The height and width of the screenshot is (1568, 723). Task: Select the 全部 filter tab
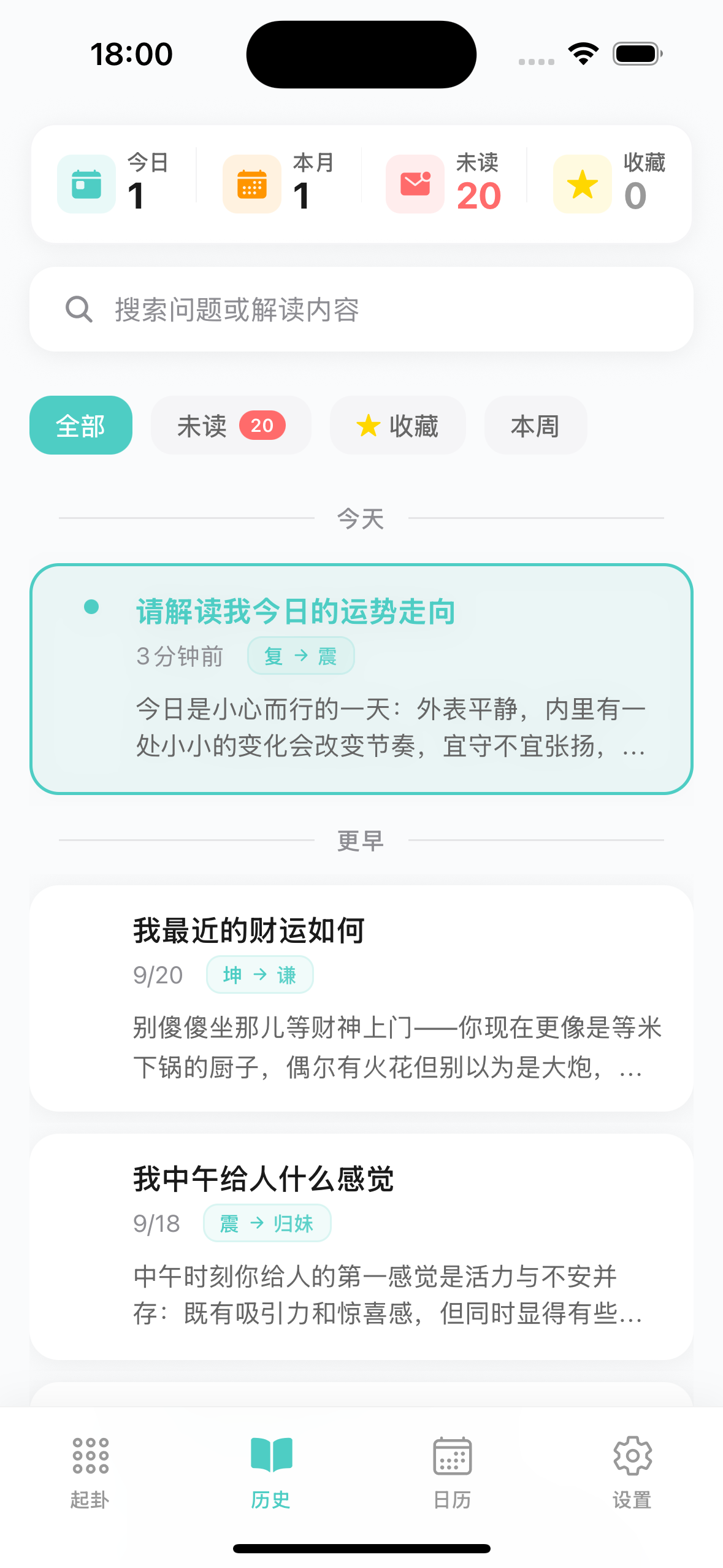(x=80, y=425)
